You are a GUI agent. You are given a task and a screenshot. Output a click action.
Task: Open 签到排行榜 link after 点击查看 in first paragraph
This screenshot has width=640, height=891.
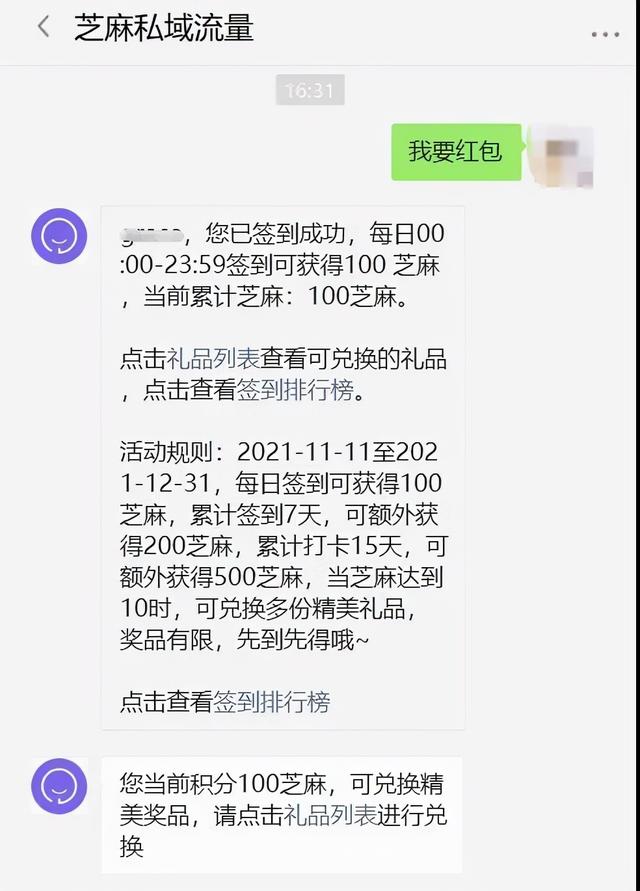[295, 390]
